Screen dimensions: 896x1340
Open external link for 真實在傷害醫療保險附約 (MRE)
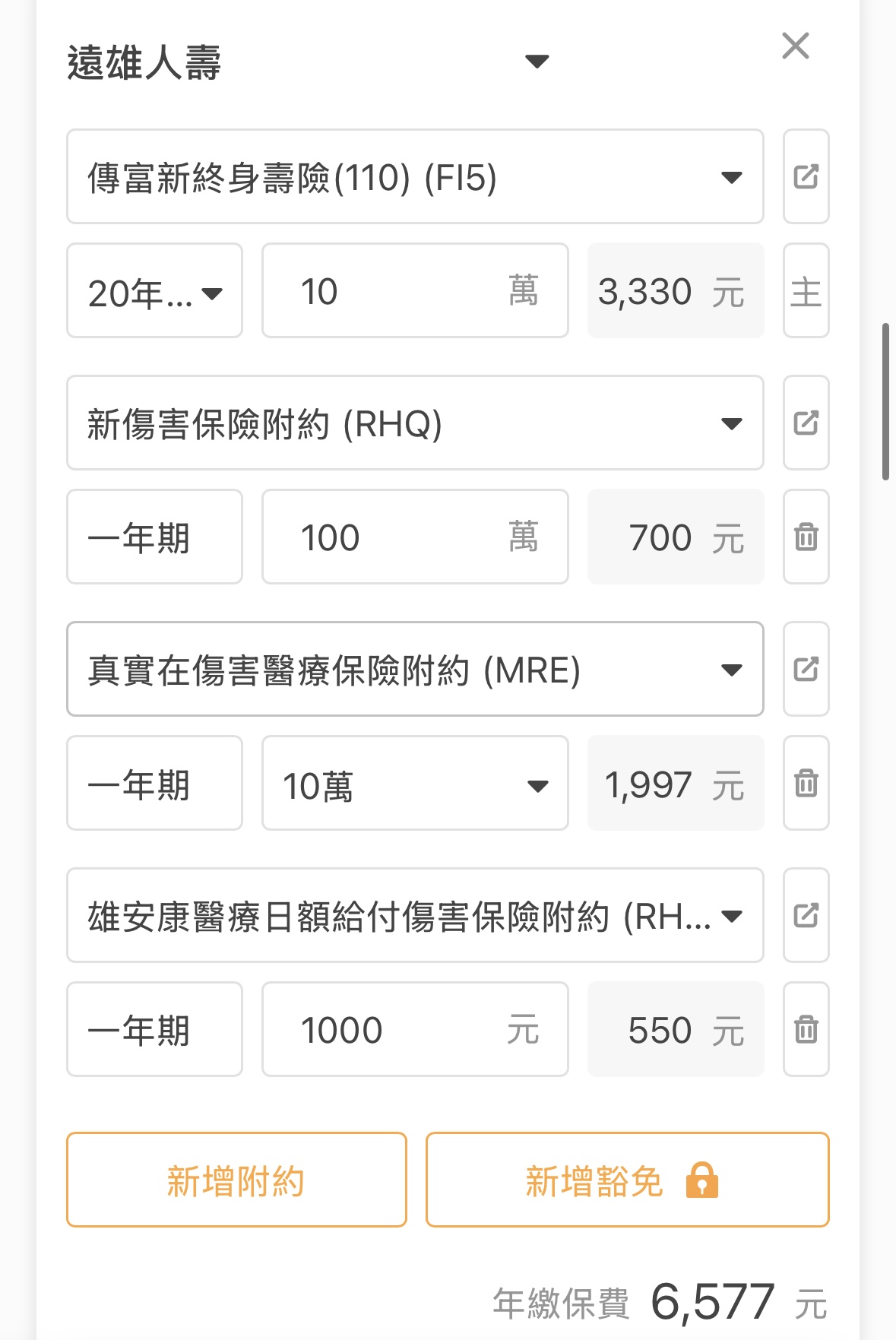(806, 670)
